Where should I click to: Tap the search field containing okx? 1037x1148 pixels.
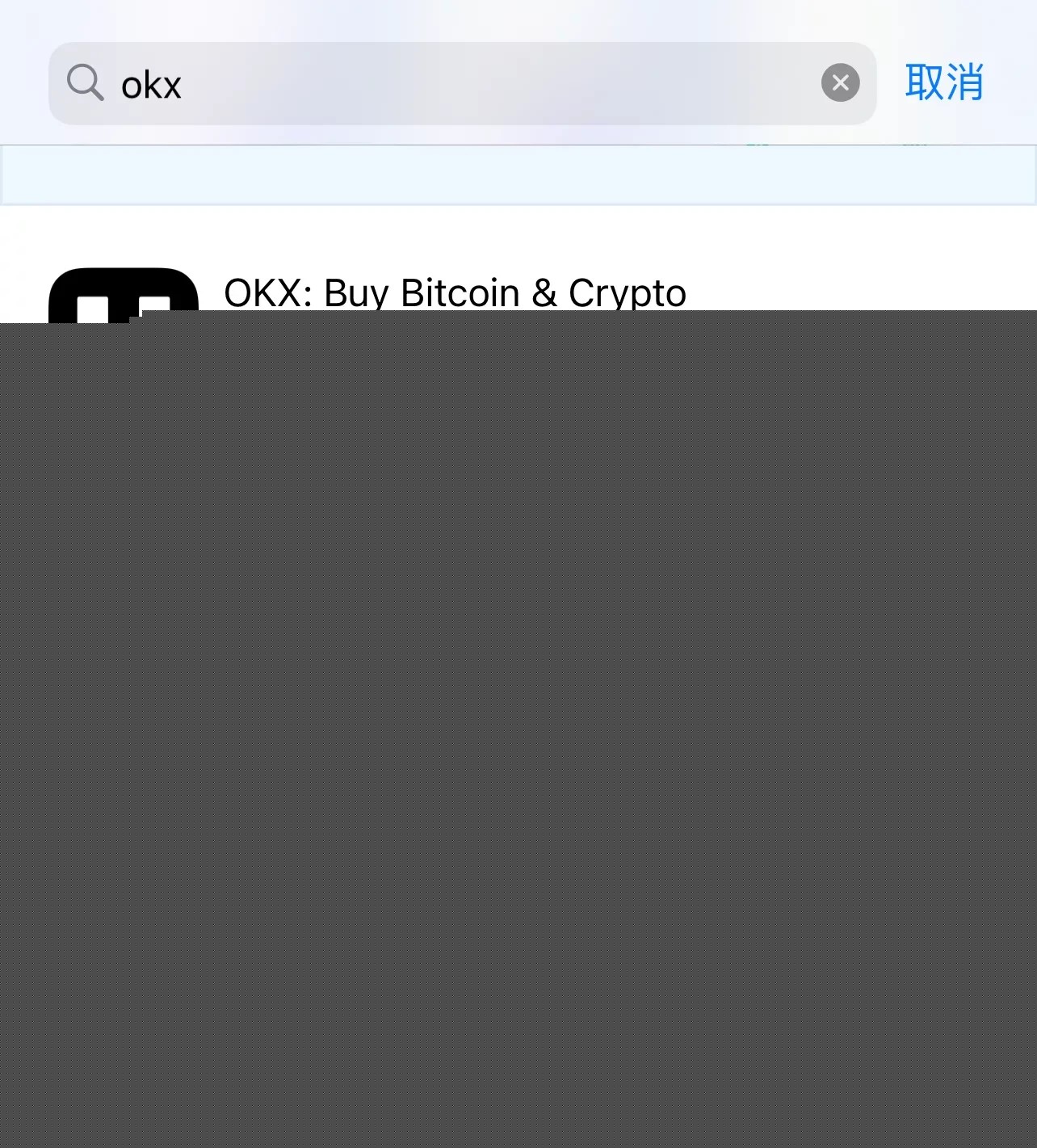click(462, 83)
